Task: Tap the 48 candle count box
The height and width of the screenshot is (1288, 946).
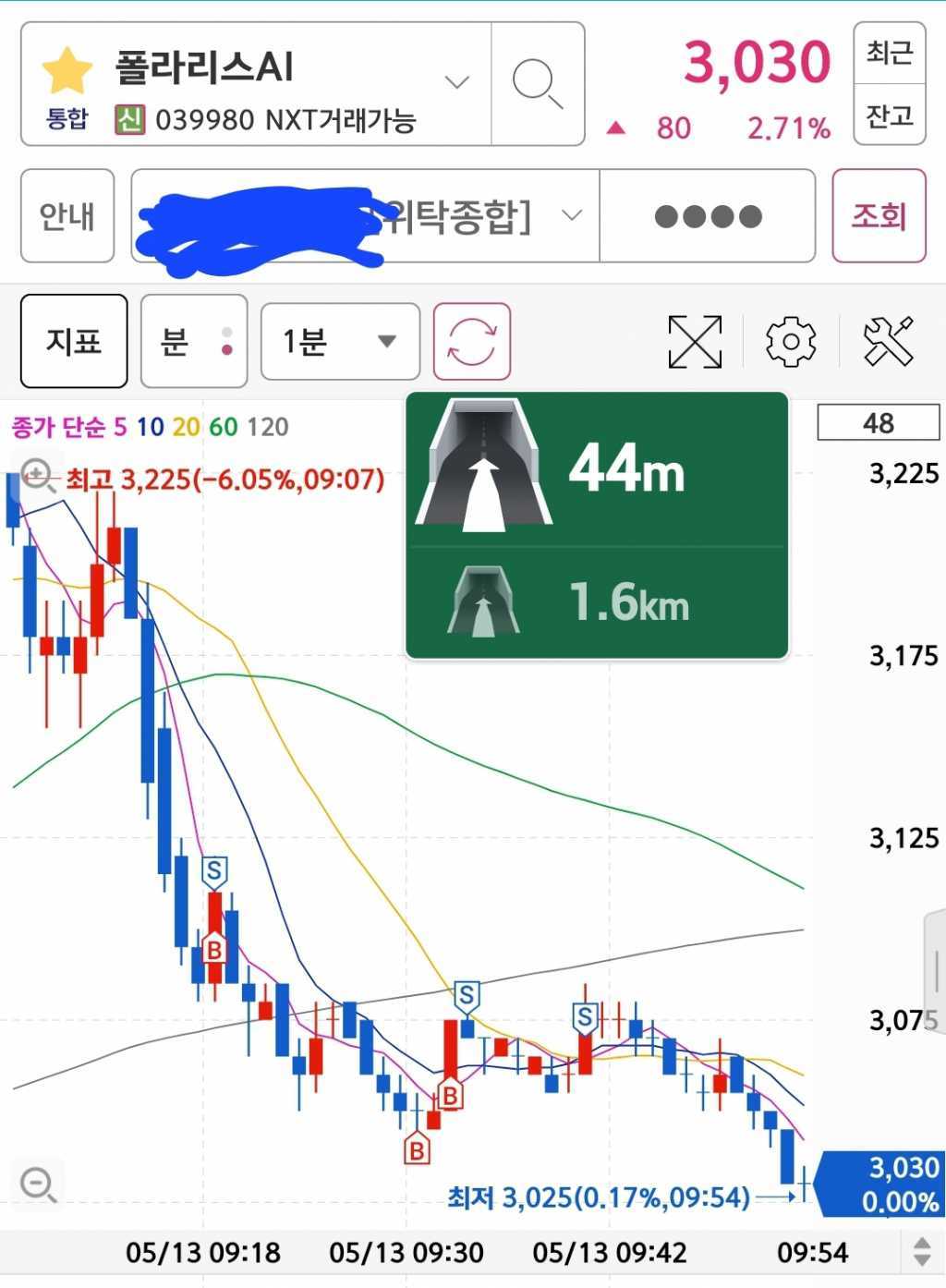Action: [878, 423]
